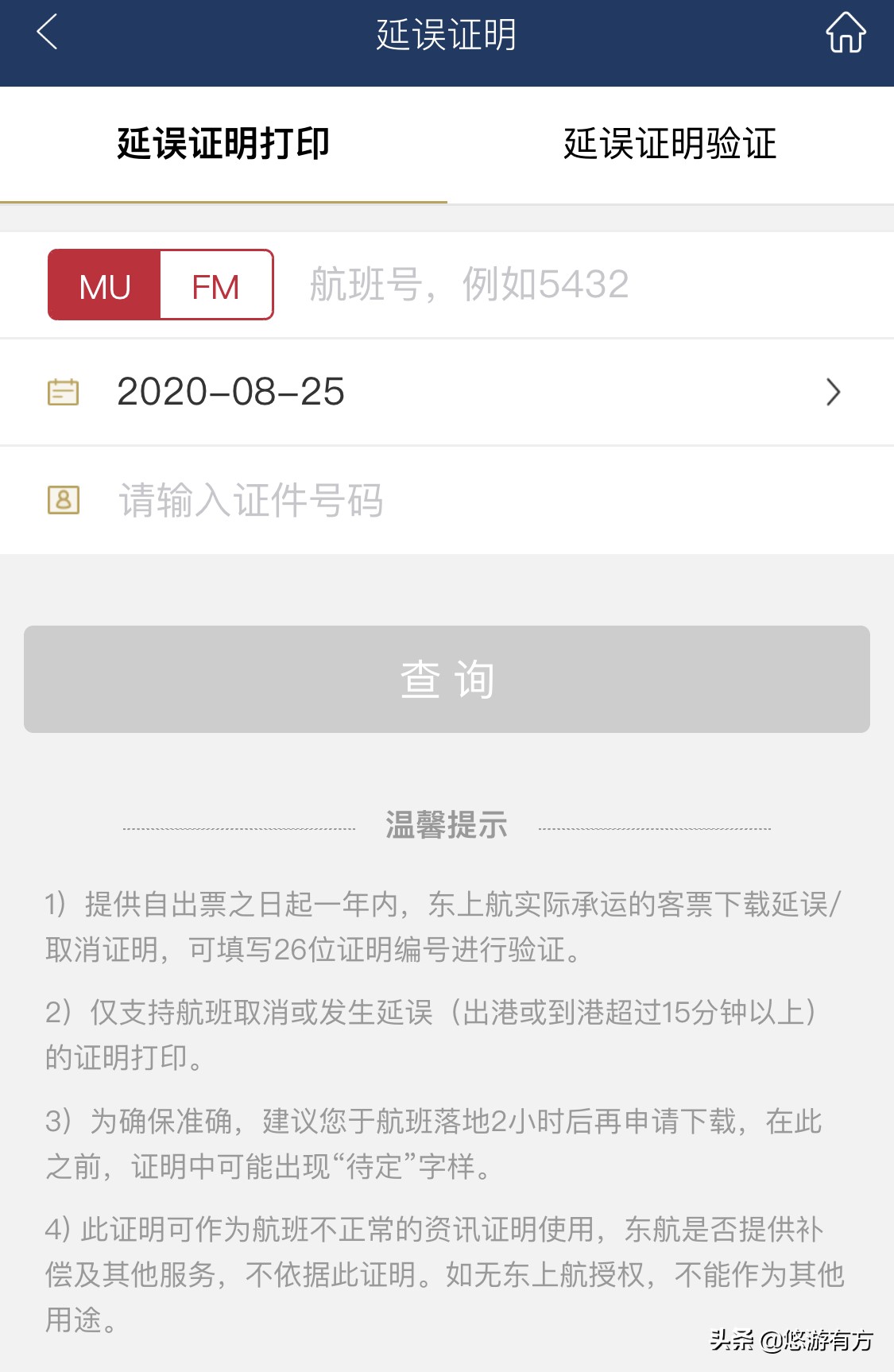894x1372 pixels.
Task: Open the date selector showing 2020-08-25
Action: (x=230, y=391)
